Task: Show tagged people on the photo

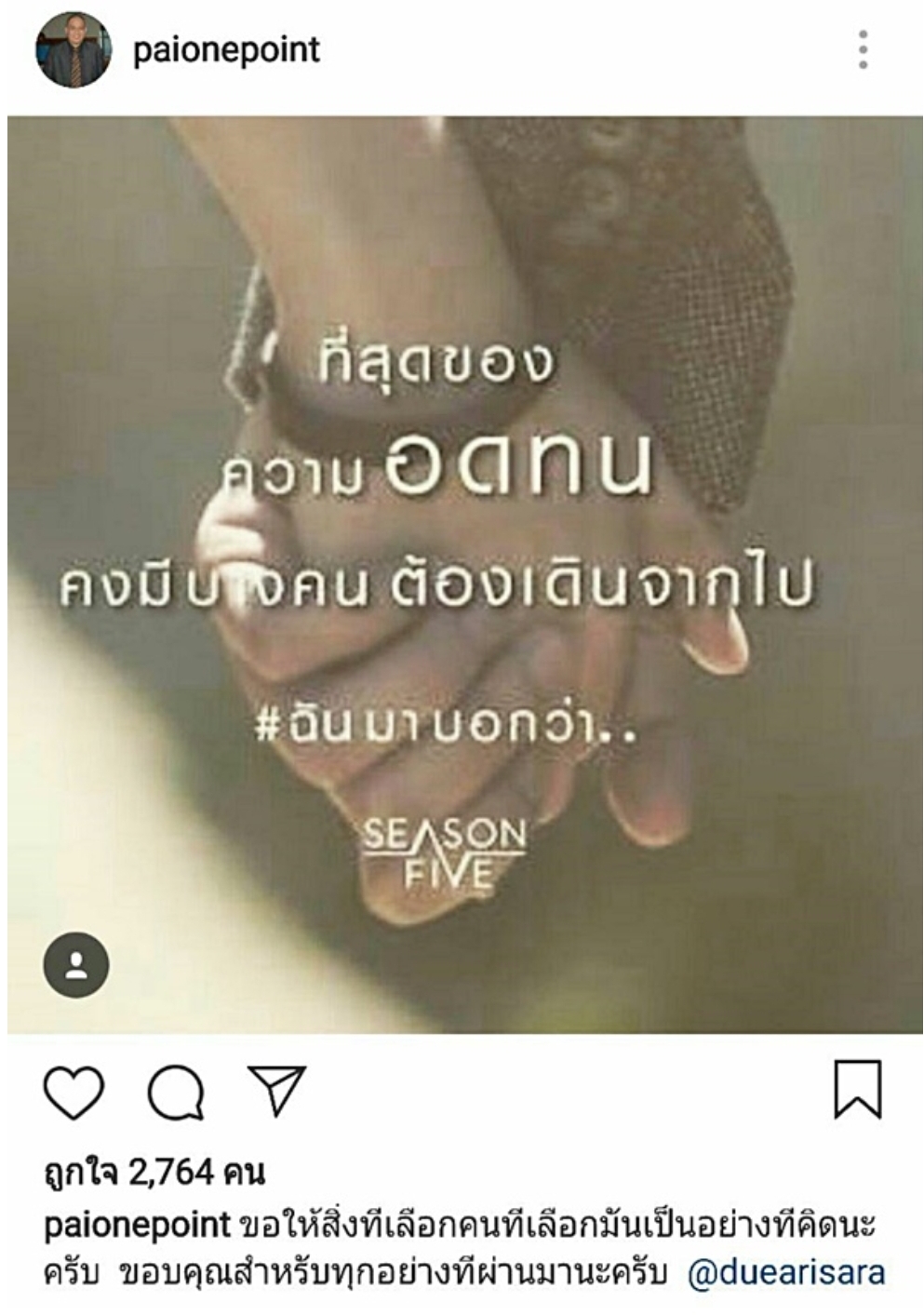Action: (76, 965)
